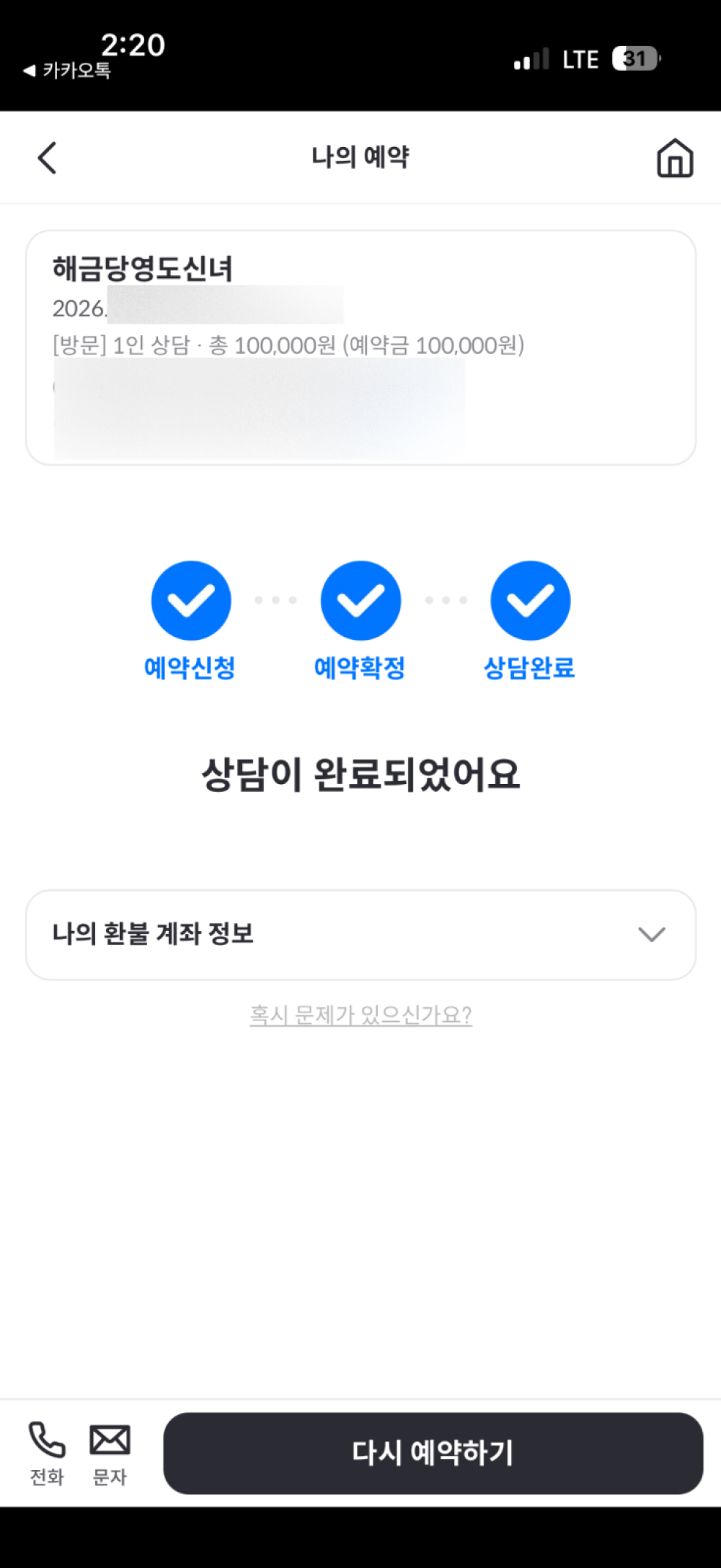Go back from 나의 예약

tap(48, 158)
